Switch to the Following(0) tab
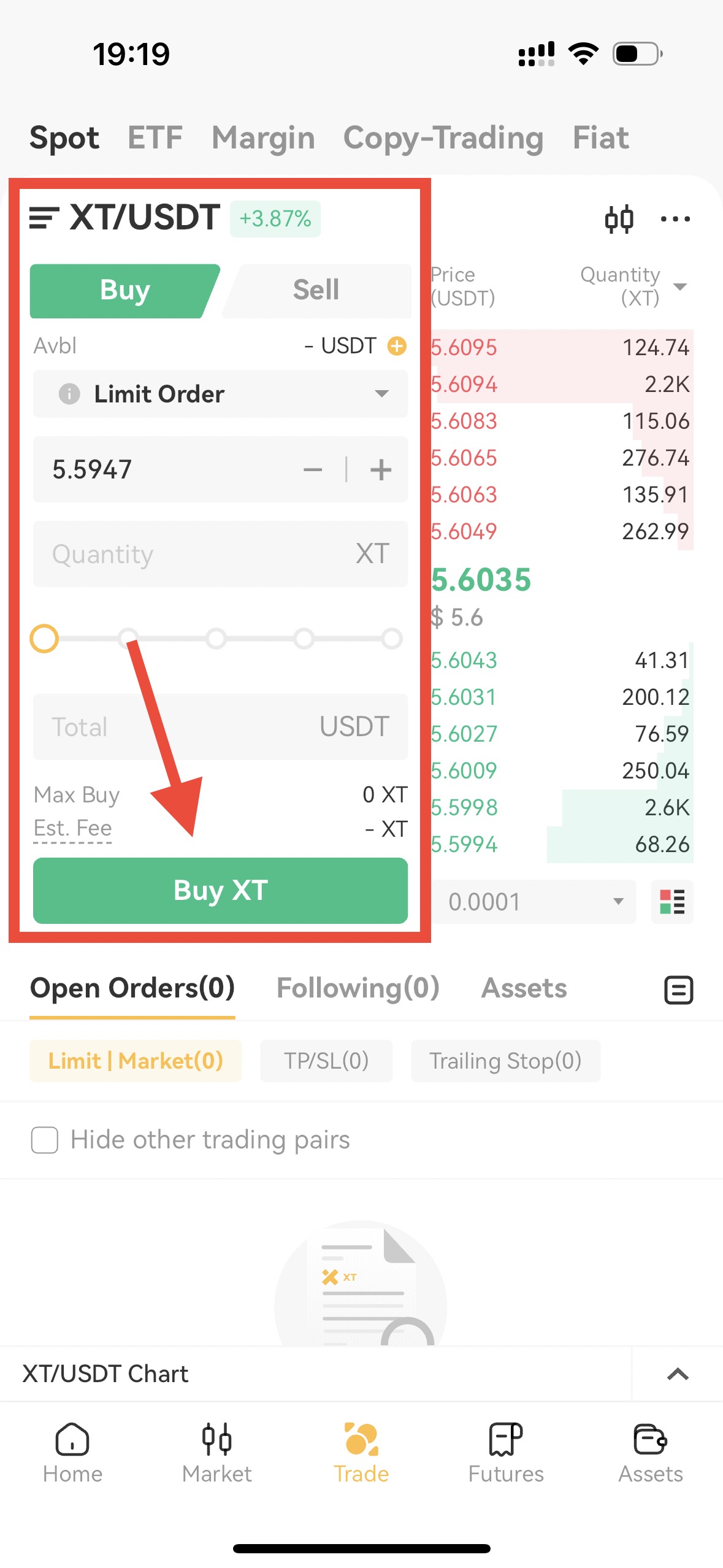Viewport: 723px width, 1568px height. [x=358, y=988]
